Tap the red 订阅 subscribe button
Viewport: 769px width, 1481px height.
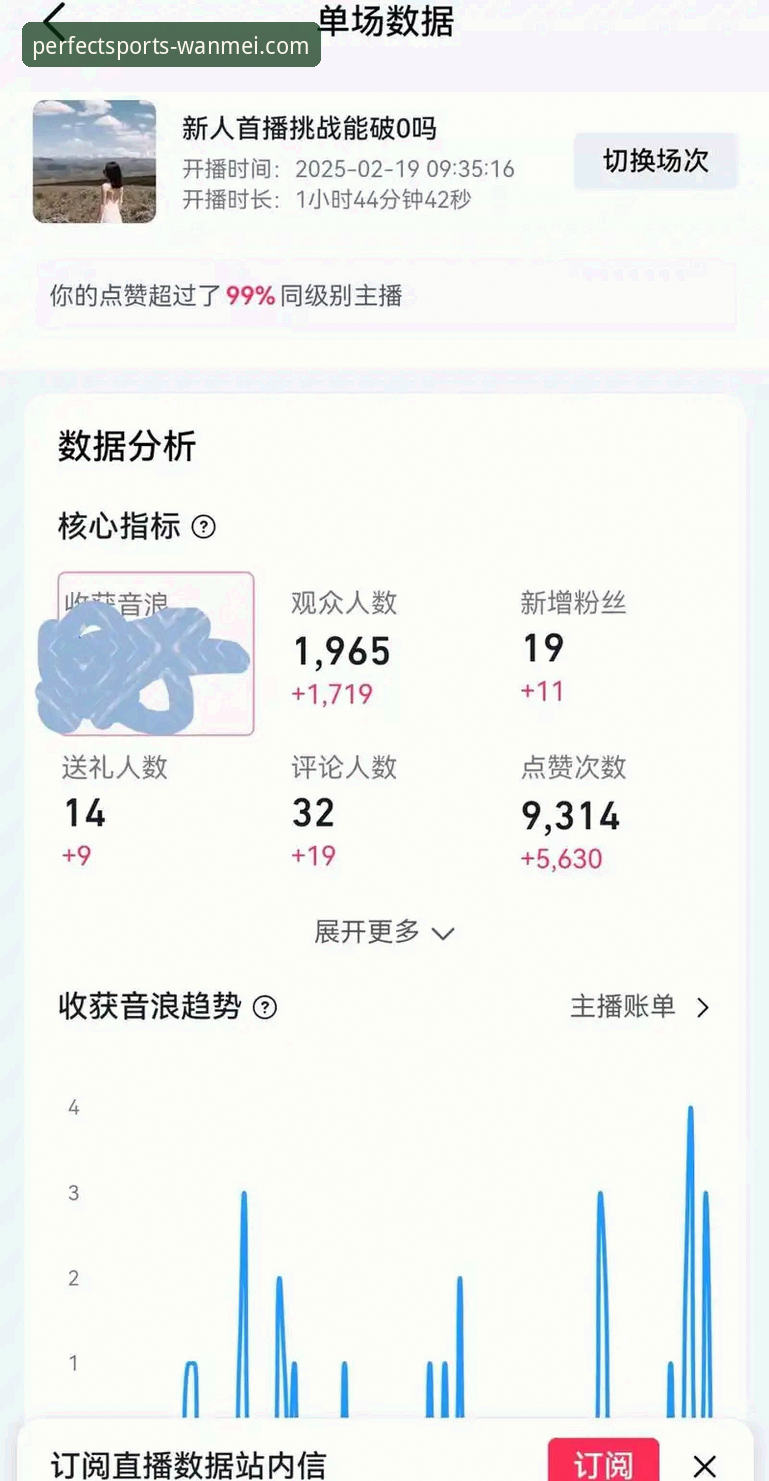point(603,1464)
